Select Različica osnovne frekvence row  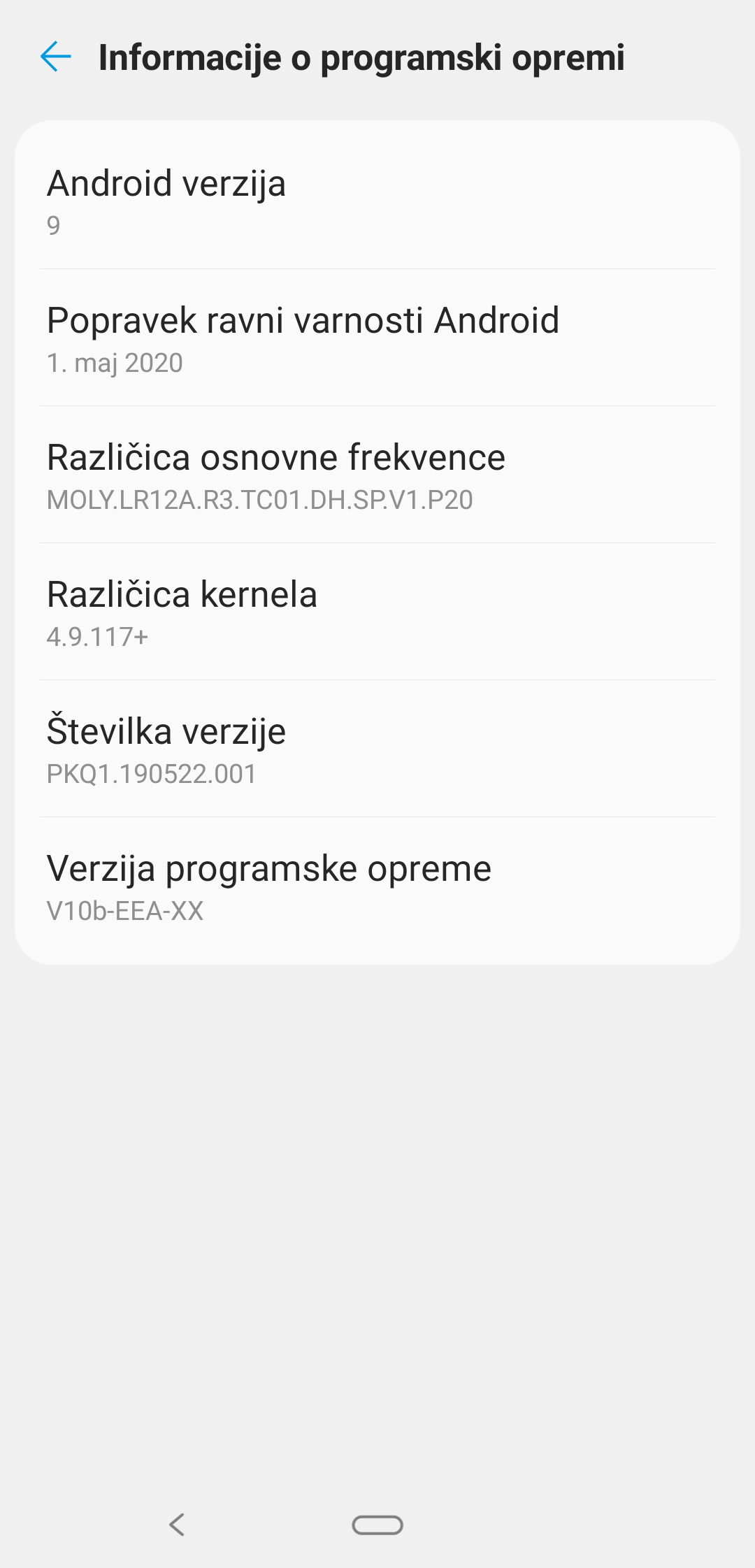click(x=377, y=475)
